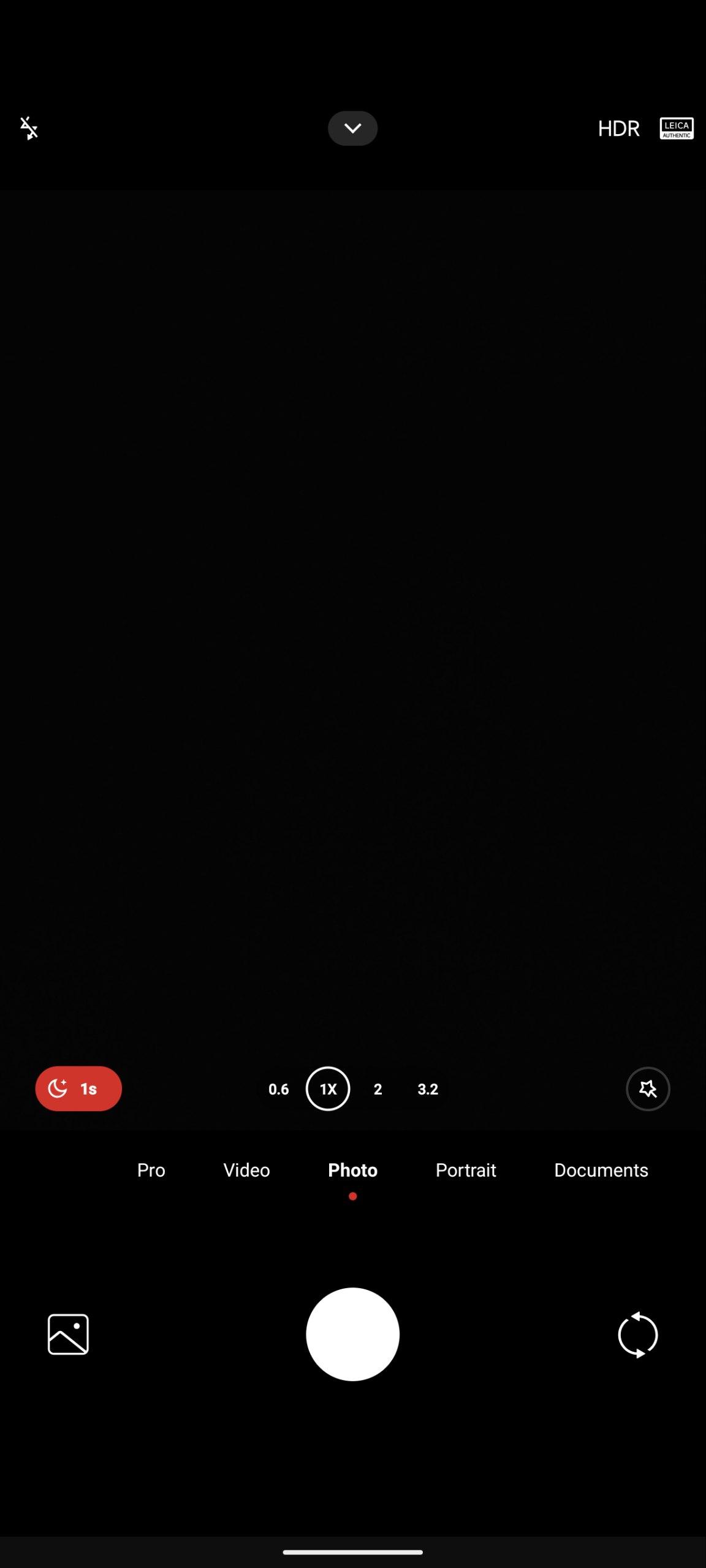
Task: Switch the Leica Authentic style
Action: (676, 128)
